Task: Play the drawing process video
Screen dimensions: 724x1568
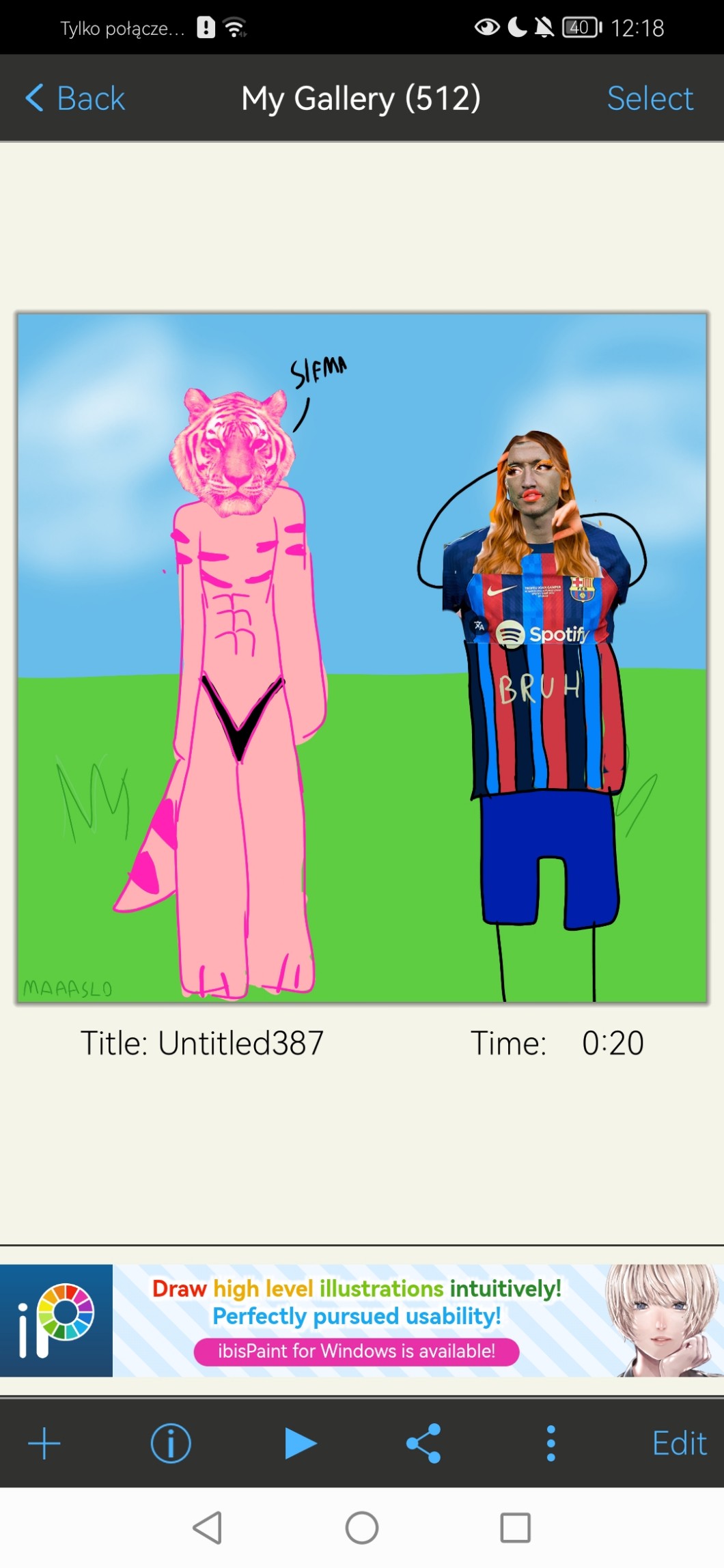Action: pyautogui.click(x=300, y=1443)
